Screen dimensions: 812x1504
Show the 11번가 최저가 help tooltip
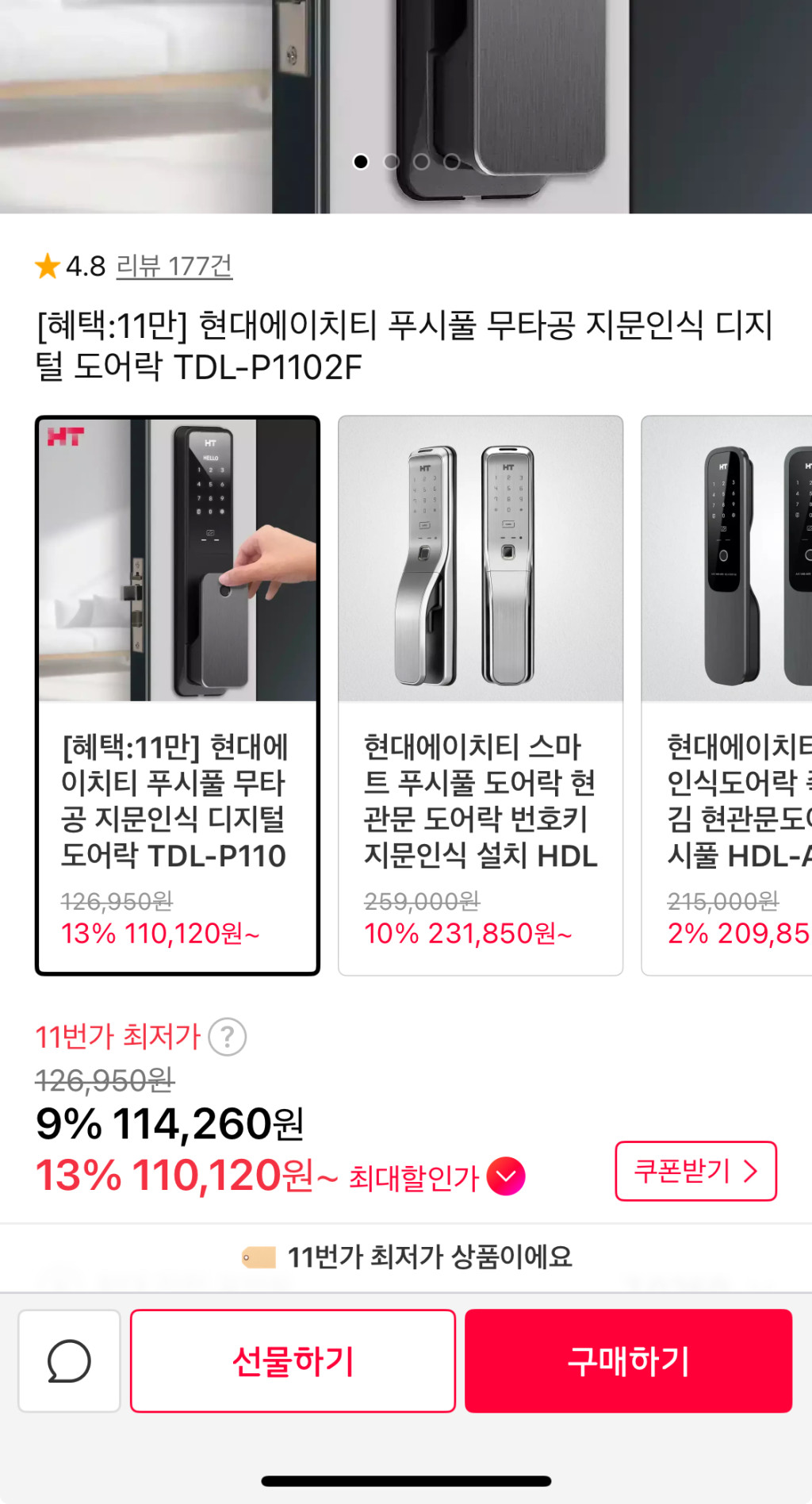click(x=228, y=1037)
